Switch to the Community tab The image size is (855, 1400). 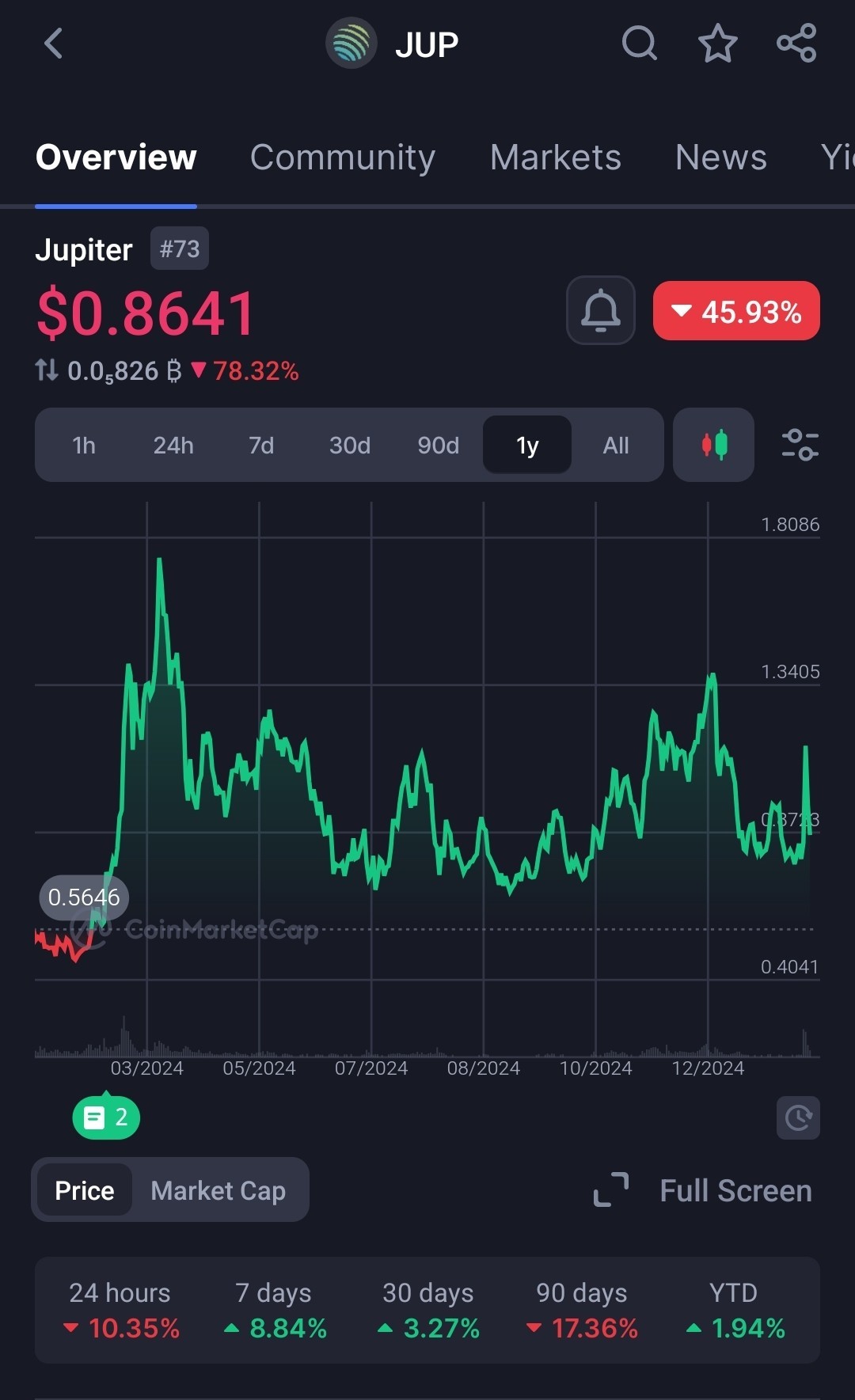click(342, 157)
